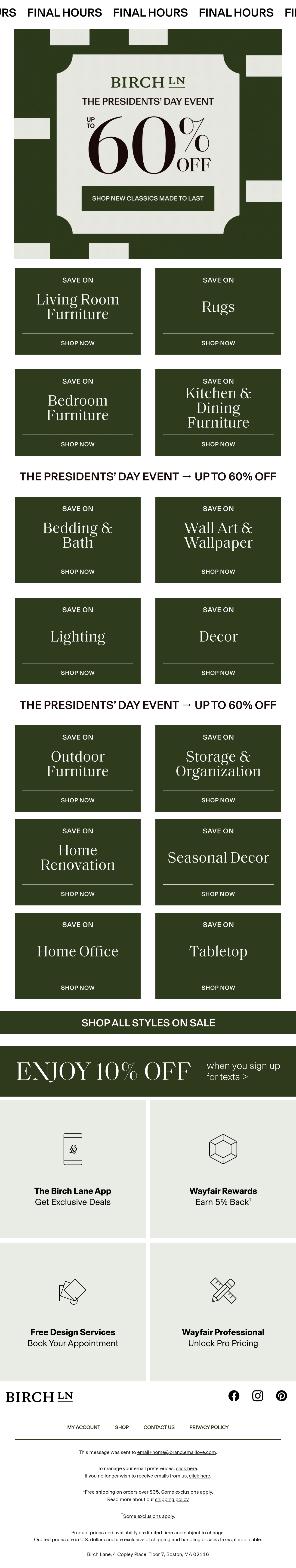Select Outdoor Furniture savings tile

coord(77,768)
